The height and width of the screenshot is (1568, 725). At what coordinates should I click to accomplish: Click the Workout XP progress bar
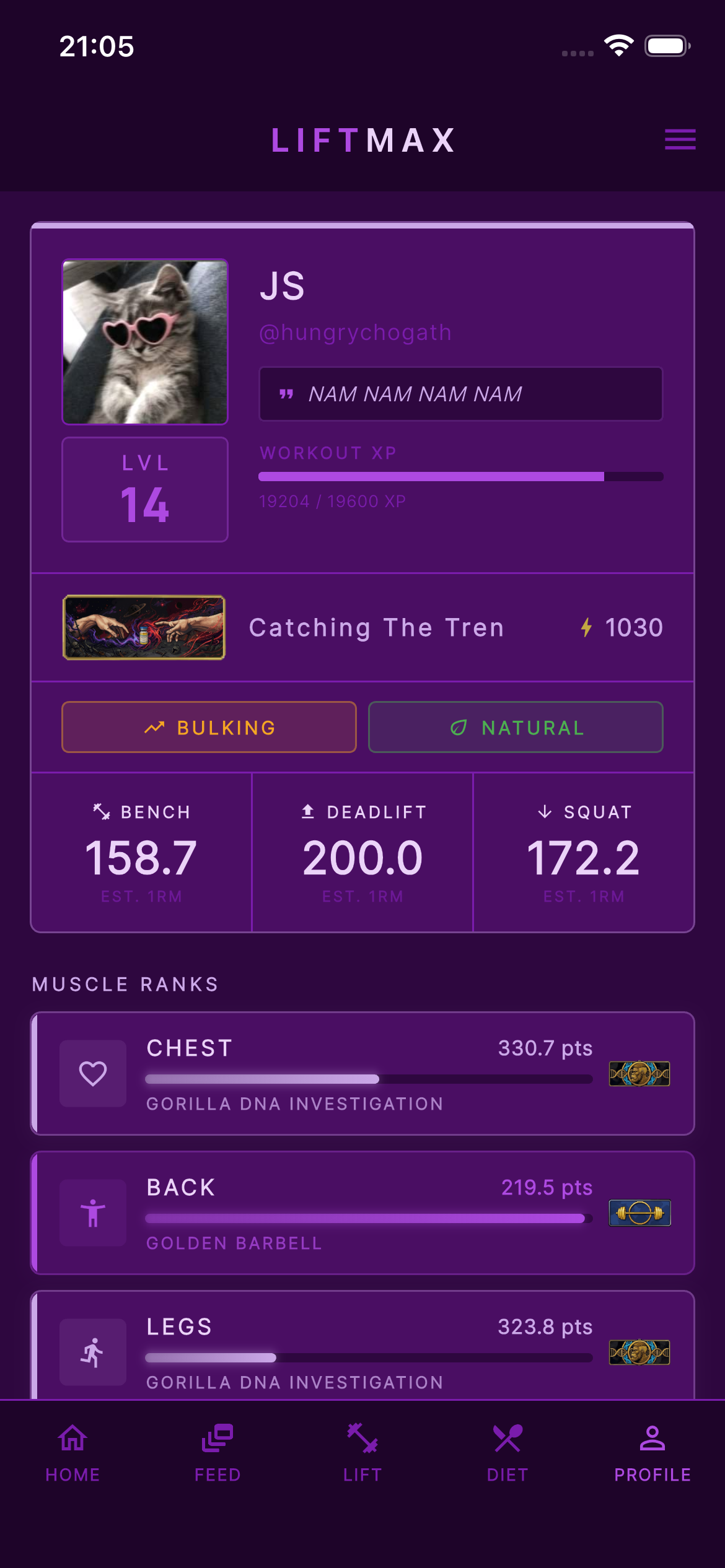pos(460,477)
